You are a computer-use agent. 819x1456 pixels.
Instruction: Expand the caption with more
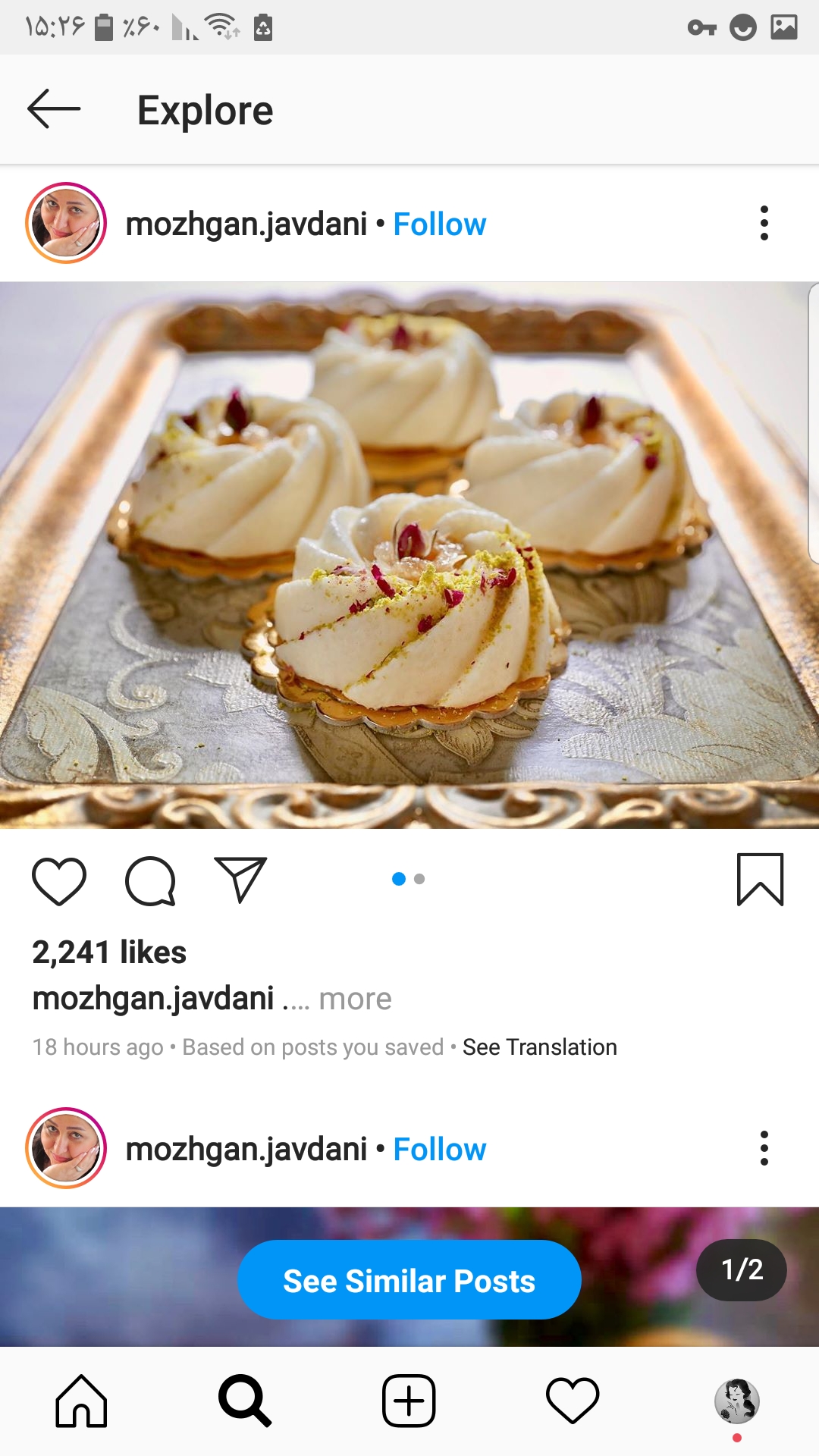pos(355,999)
